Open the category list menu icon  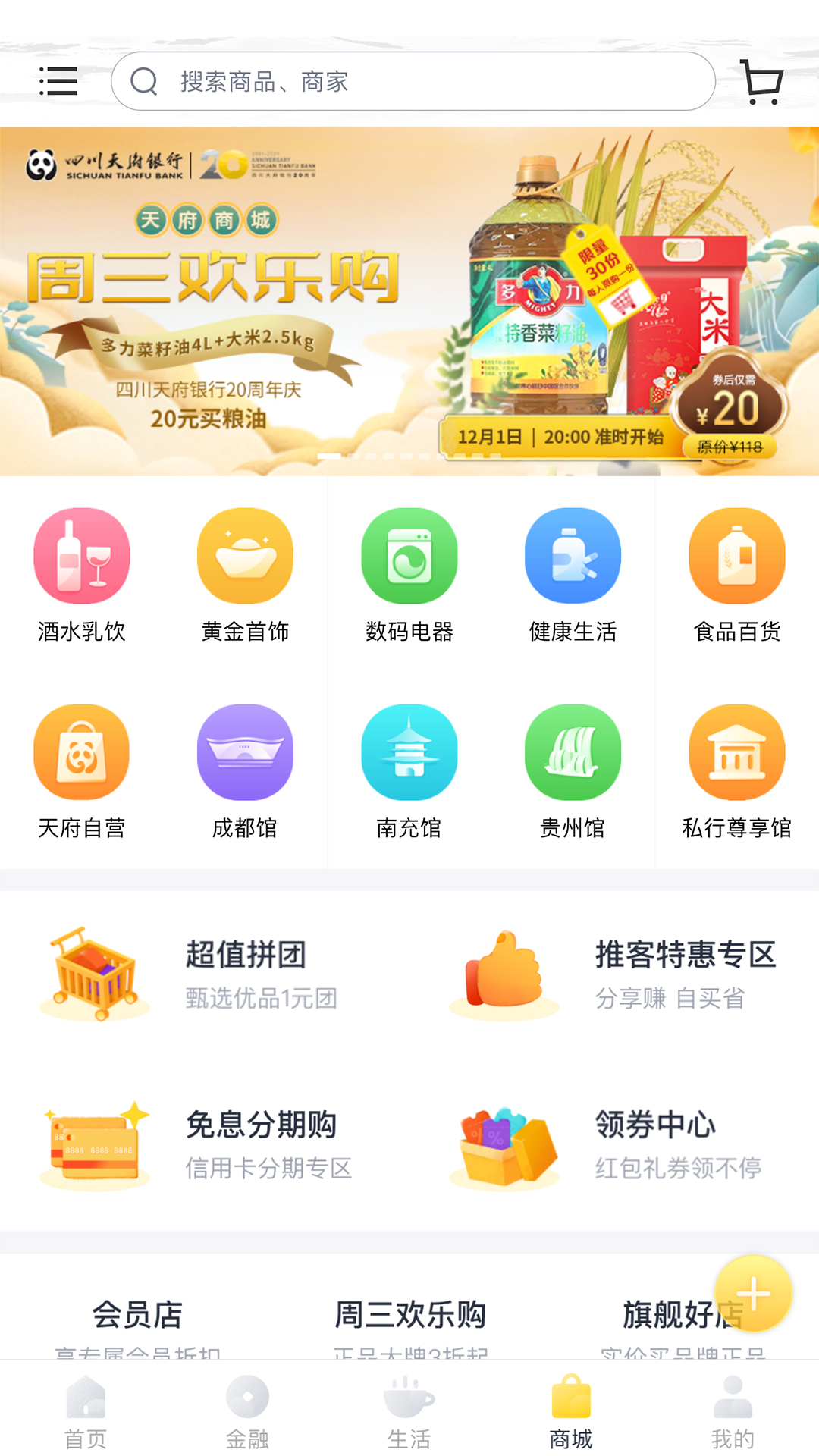[x=58, y=81]
